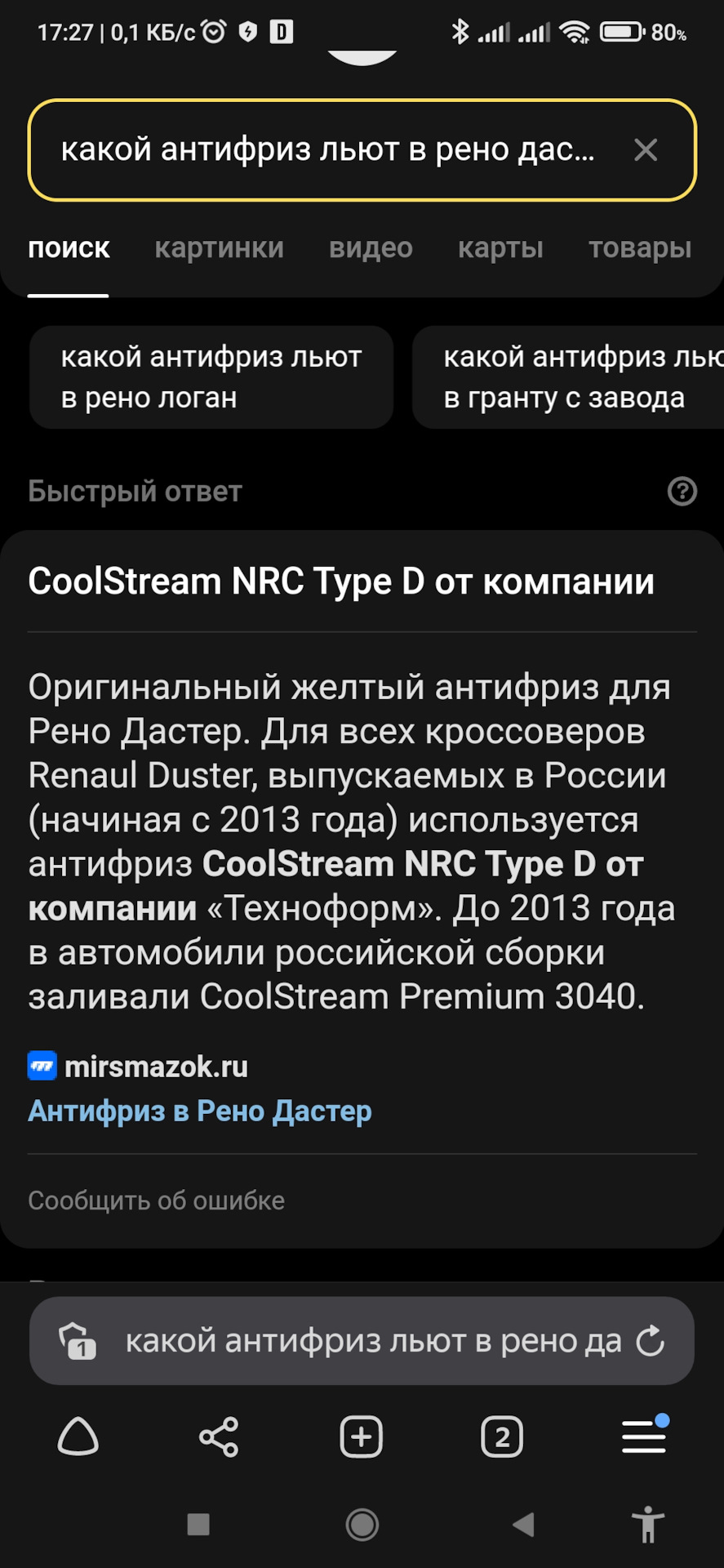This screenshot has height=1568, width=724.
Task: Open the Антифриз в Рено Дастер link
Action: click(x=200, y=1111)
